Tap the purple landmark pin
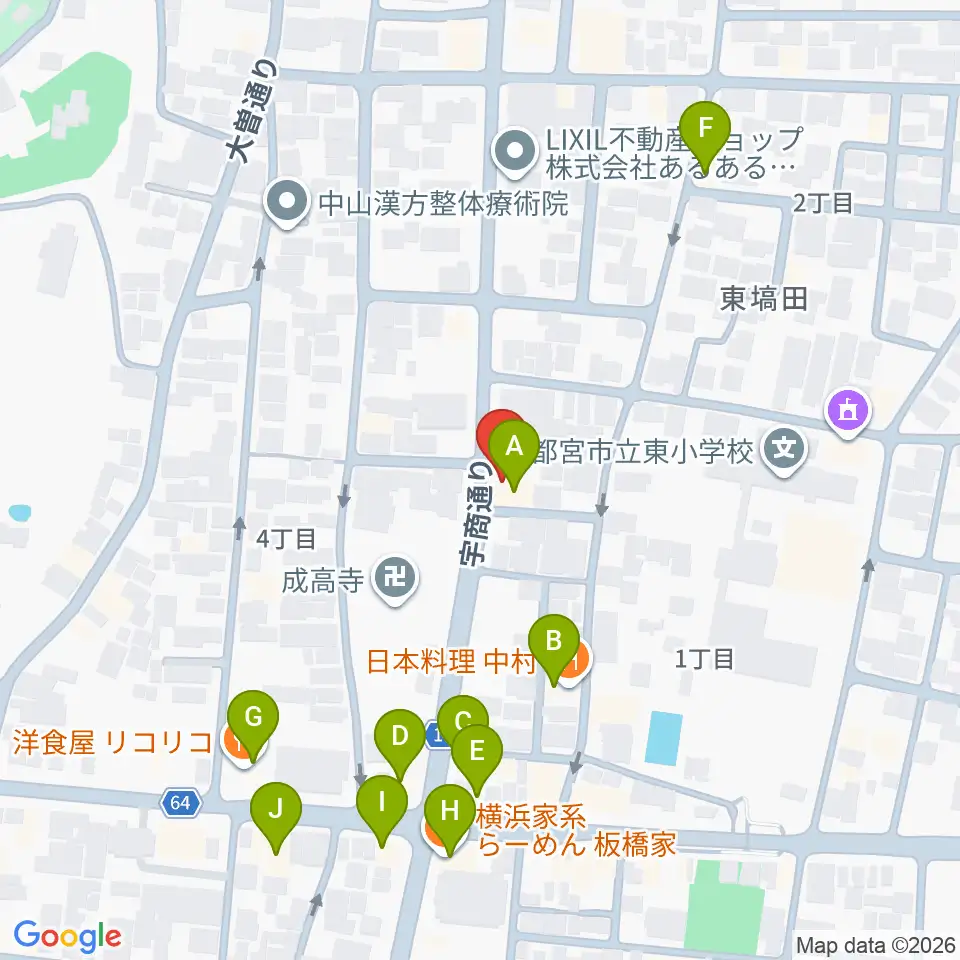Image resolution: width=960 pixels, height=960 pixels. click(x=849, y=414)
